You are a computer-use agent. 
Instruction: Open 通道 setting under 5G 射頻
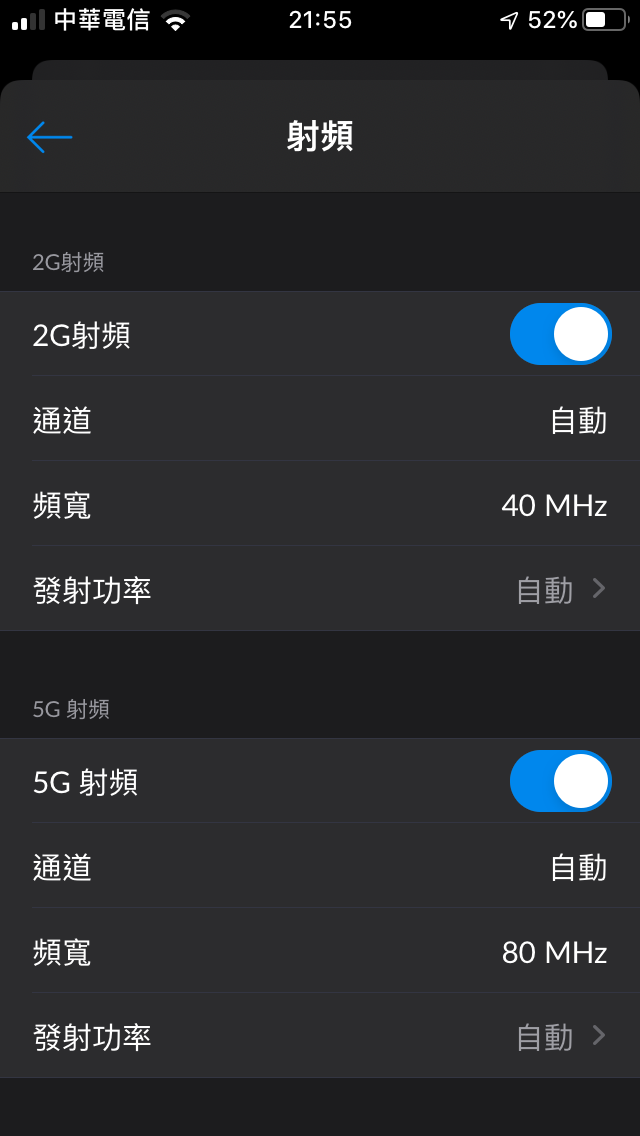pos(320,866)
